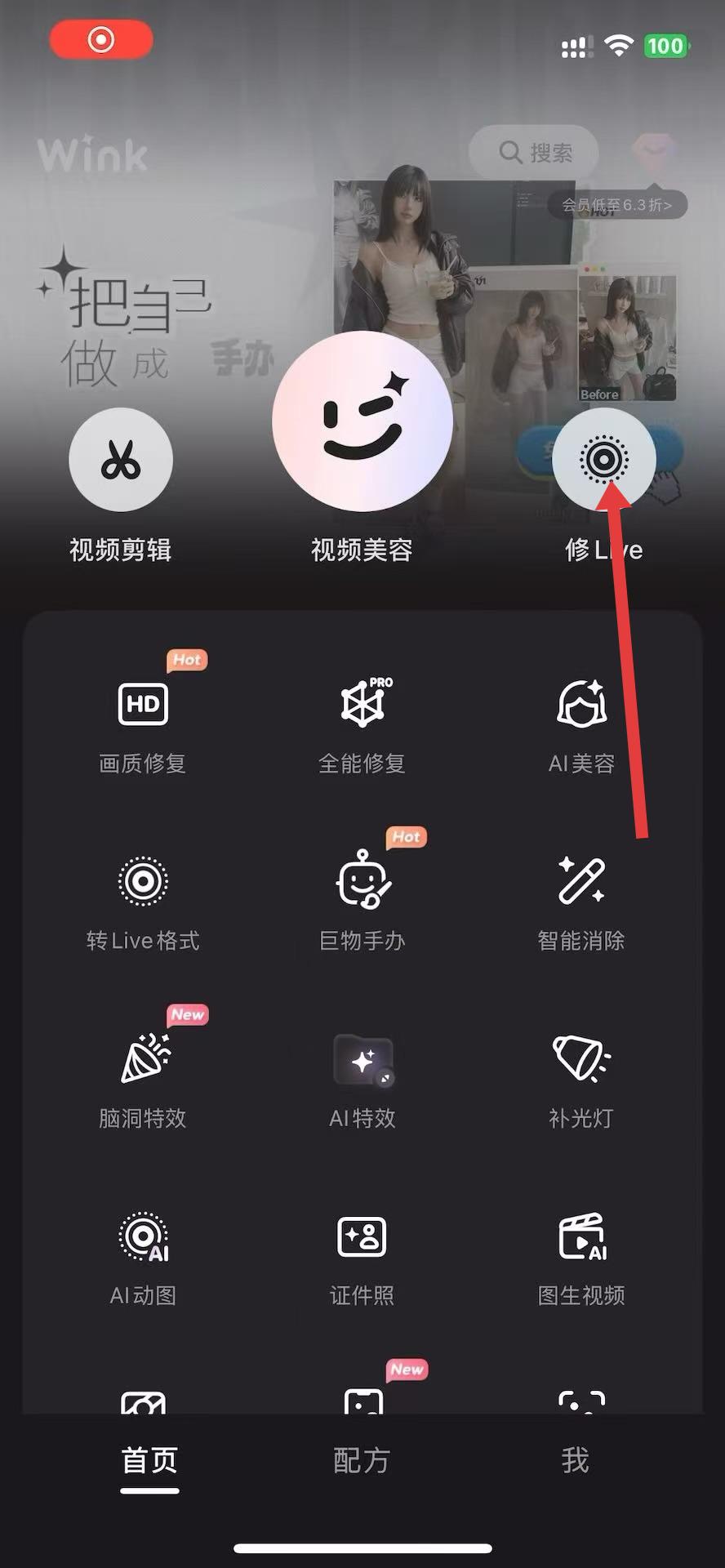Choose the AI美容 tool
This screenshot has width=725, height=1568.
581,722
